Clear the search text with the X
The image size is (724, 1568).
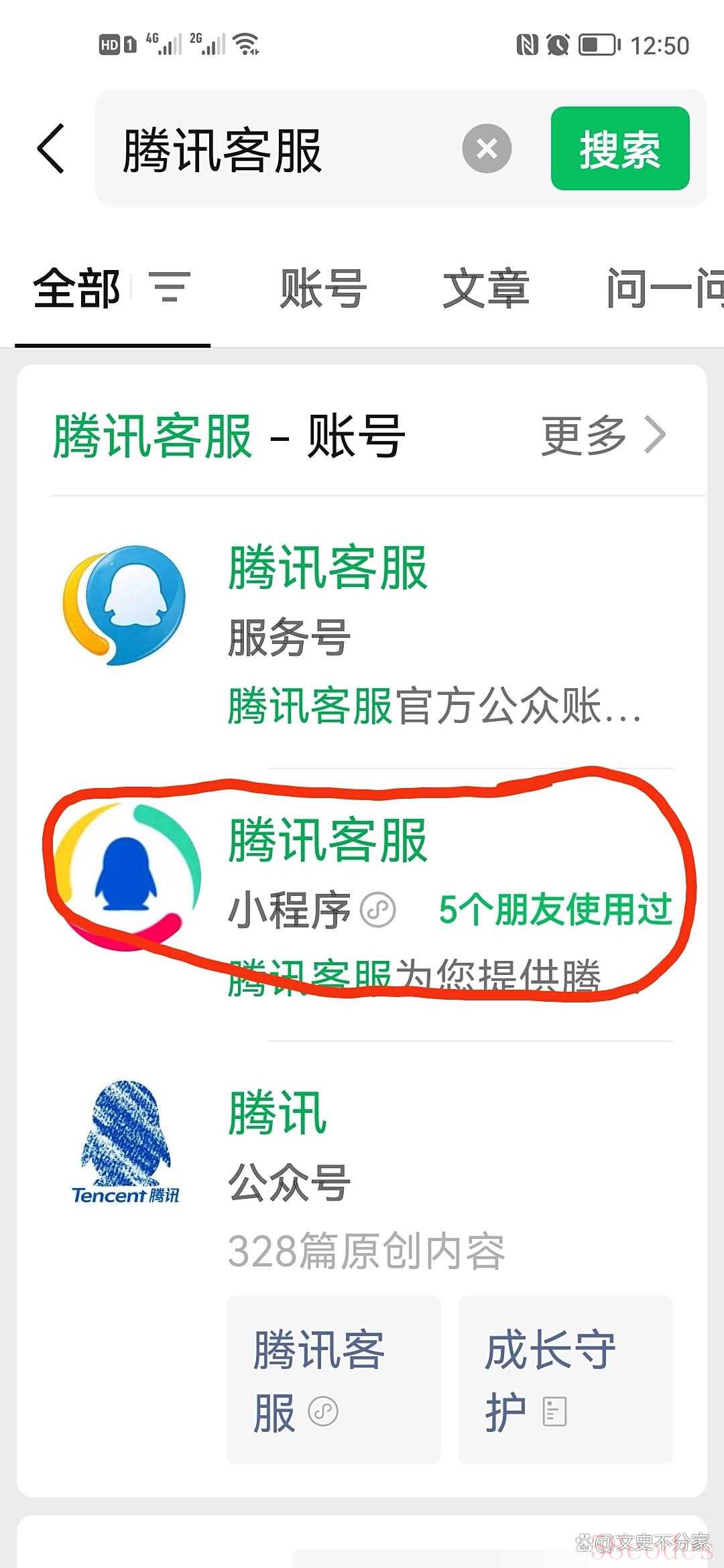tap(487, 149)
